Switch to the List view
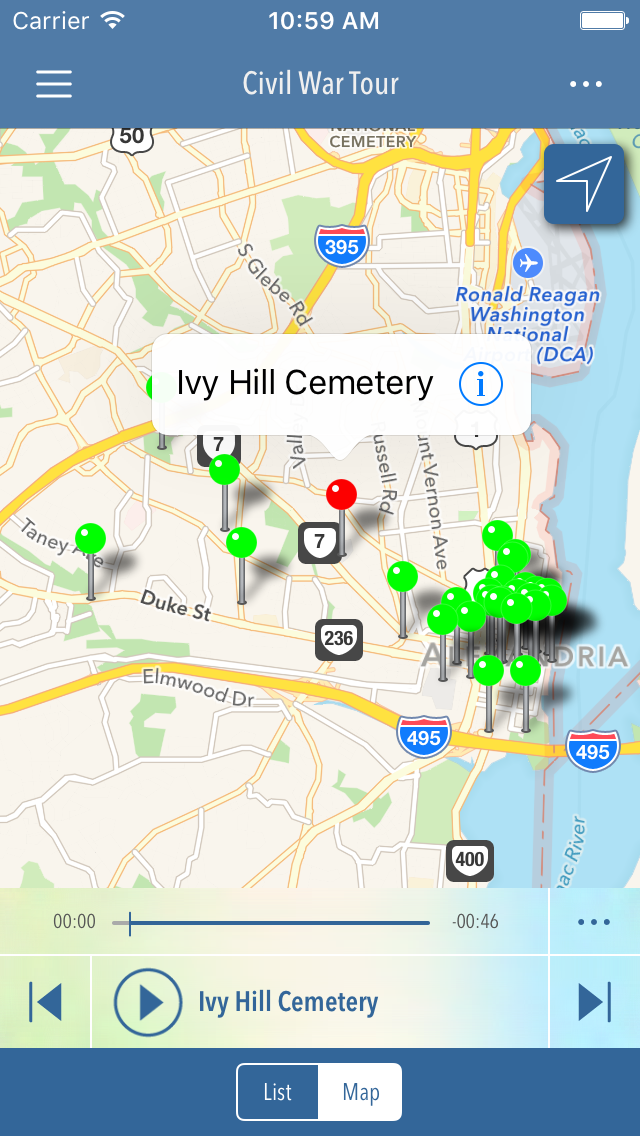The width and height of the screenshot is (640, 1136). (x=277, y=1092)
